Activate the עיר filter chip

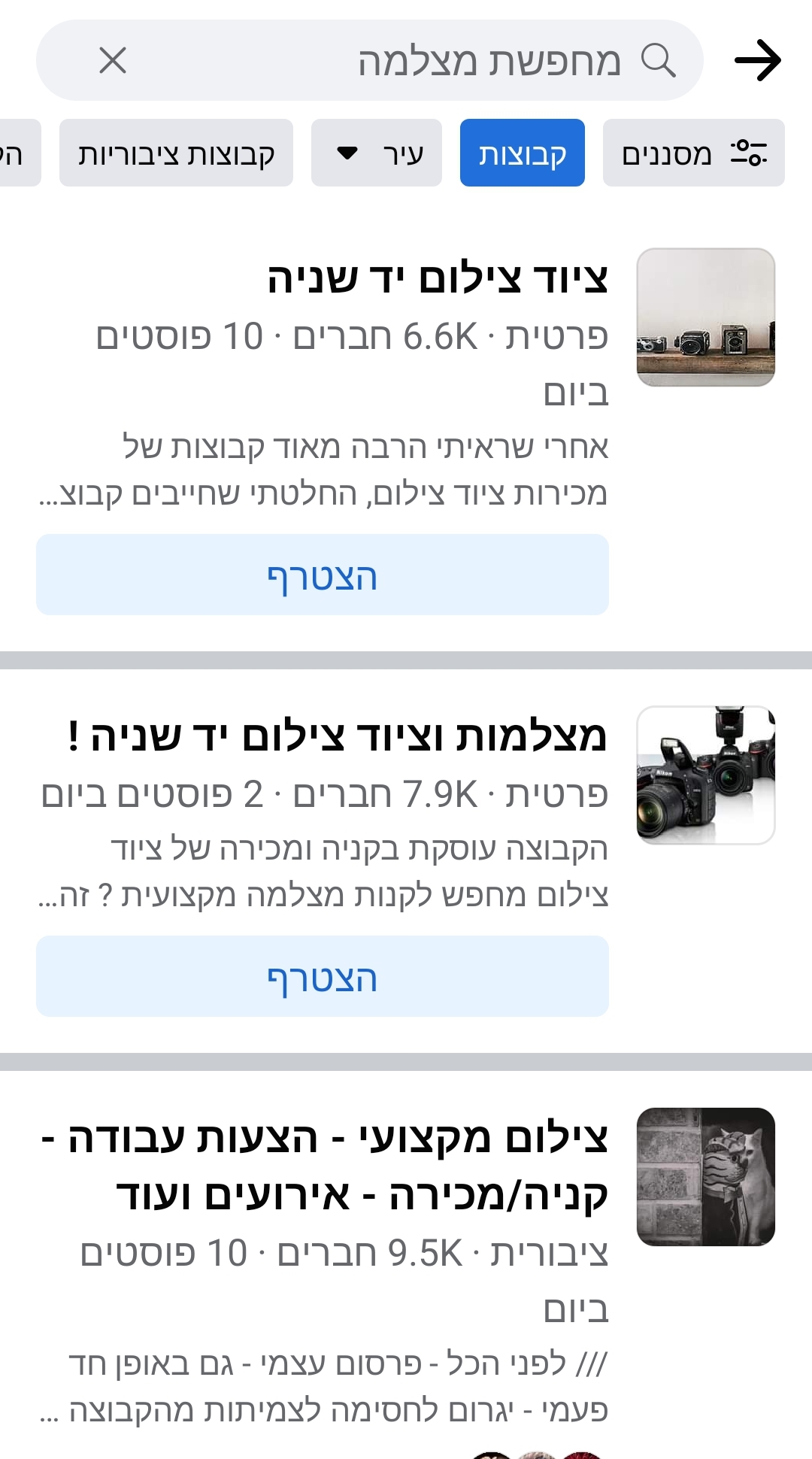pyautogui.click(x=375, y=152)
